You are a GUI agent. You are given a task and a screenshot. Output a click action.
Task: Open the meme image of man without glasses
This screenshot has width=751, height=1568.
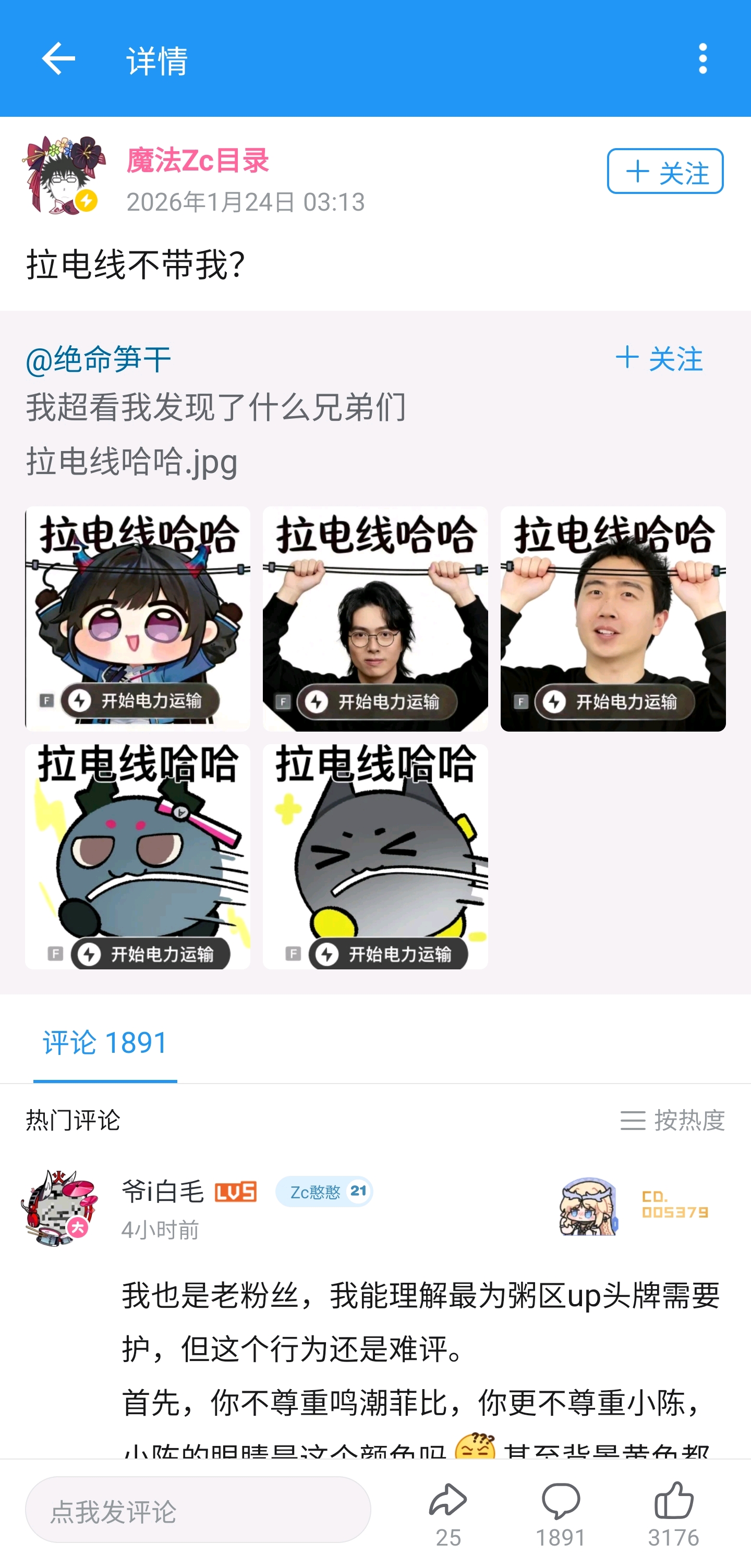click(x=613, y=618)
